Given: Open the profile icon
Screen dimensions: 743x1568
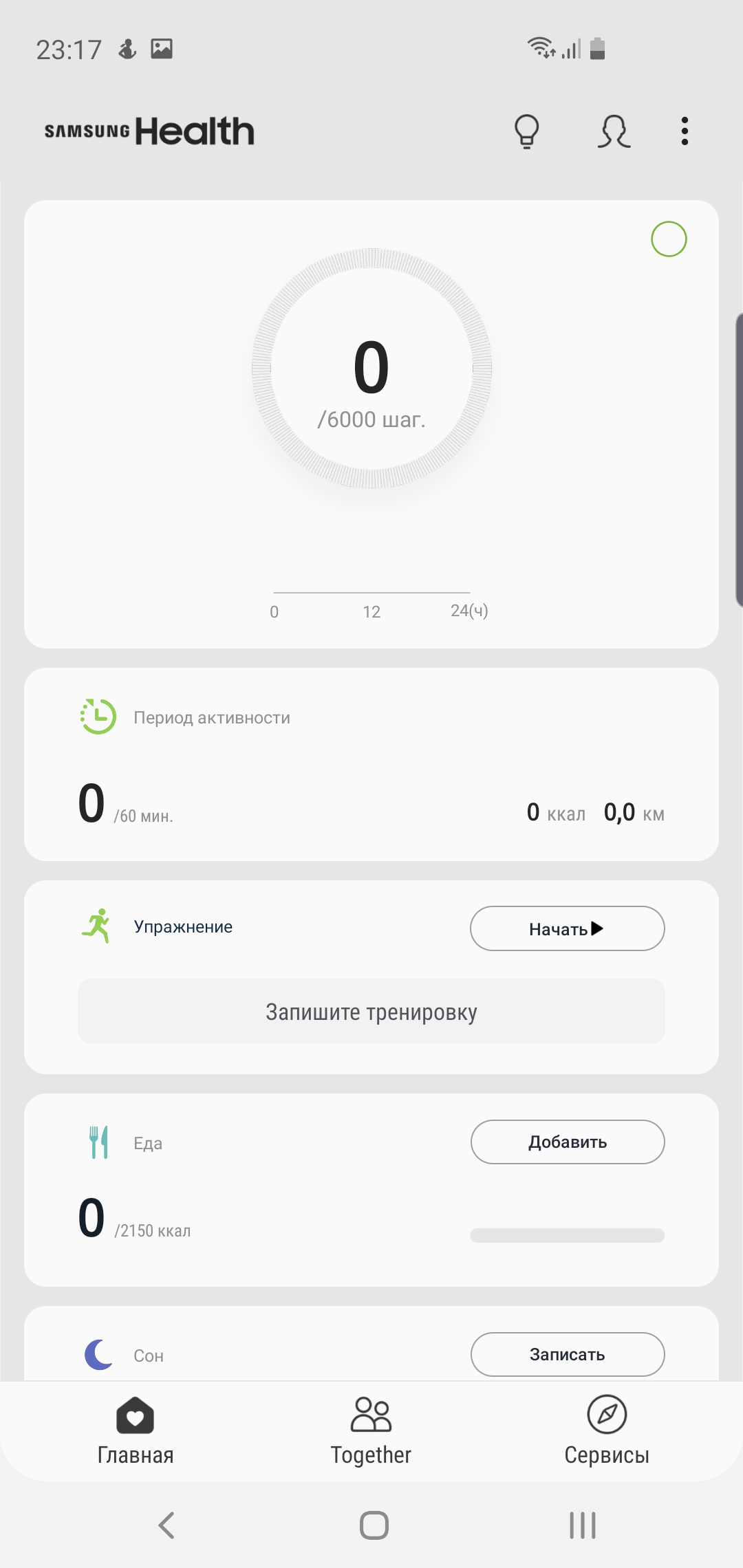Looking at the screenshot, I should (613, 131).
